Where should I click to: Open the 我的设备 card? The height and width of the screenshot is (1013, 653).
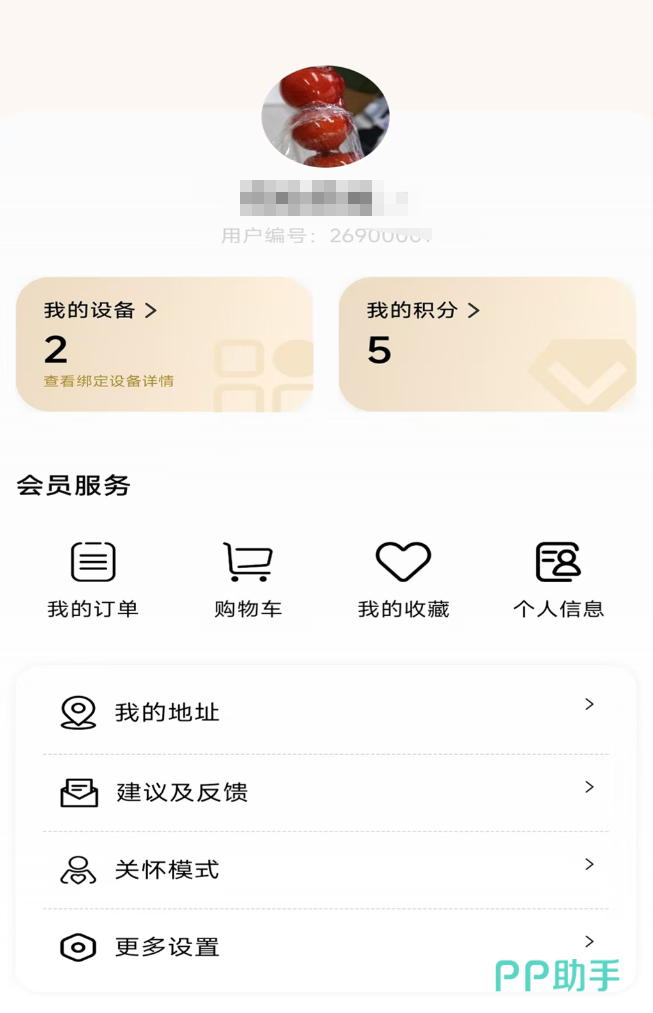coord(164,344)
